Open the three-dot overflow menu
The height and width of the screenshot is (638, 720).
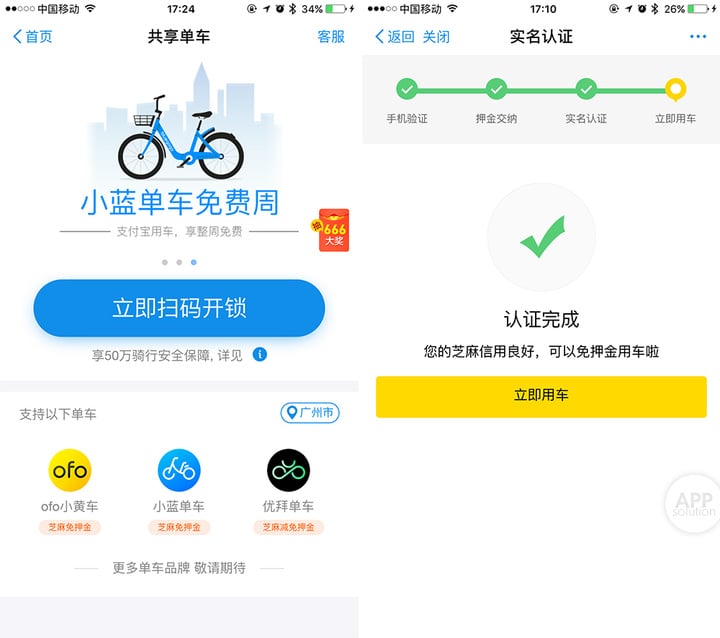coord(697,37)
